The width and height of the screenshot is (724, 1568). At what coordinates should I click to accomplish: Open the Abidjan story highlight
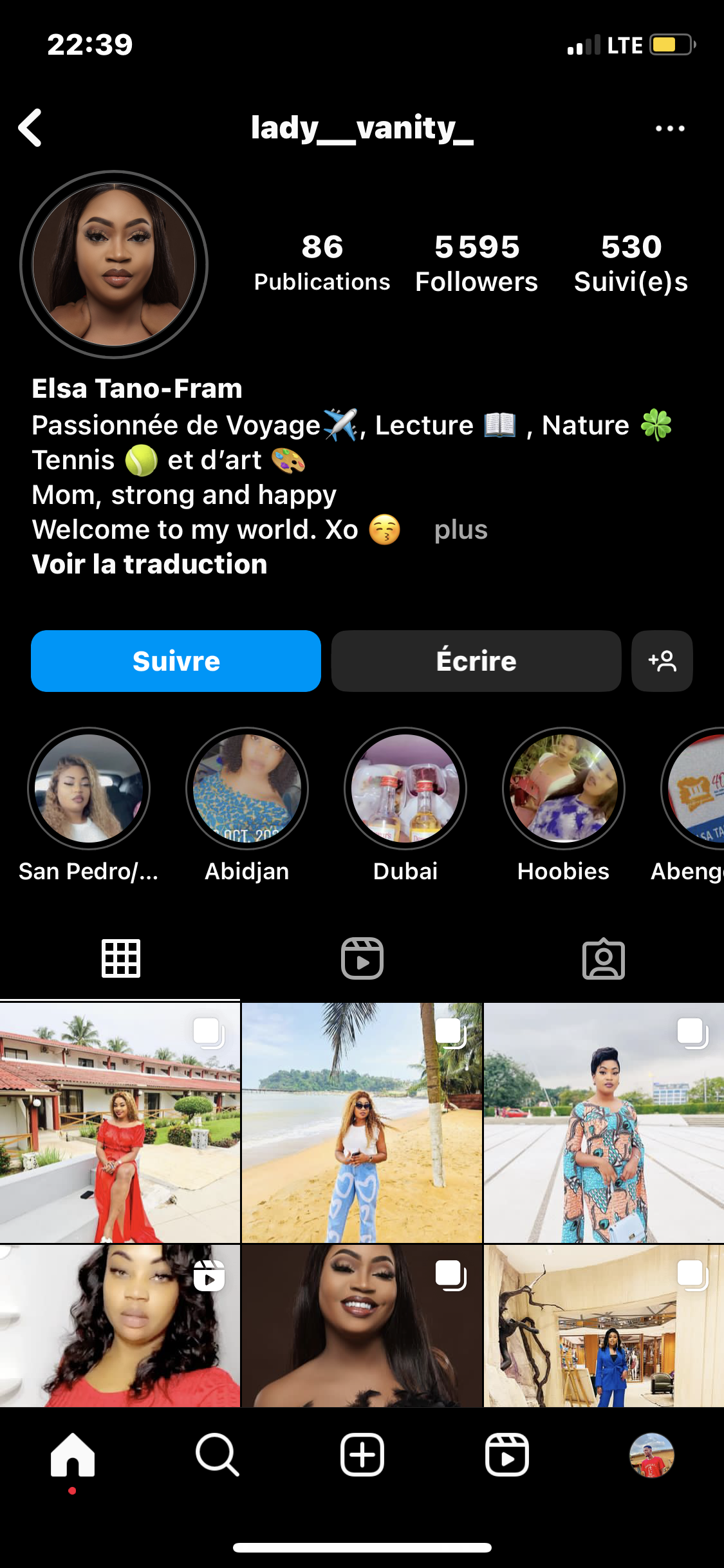247,789
